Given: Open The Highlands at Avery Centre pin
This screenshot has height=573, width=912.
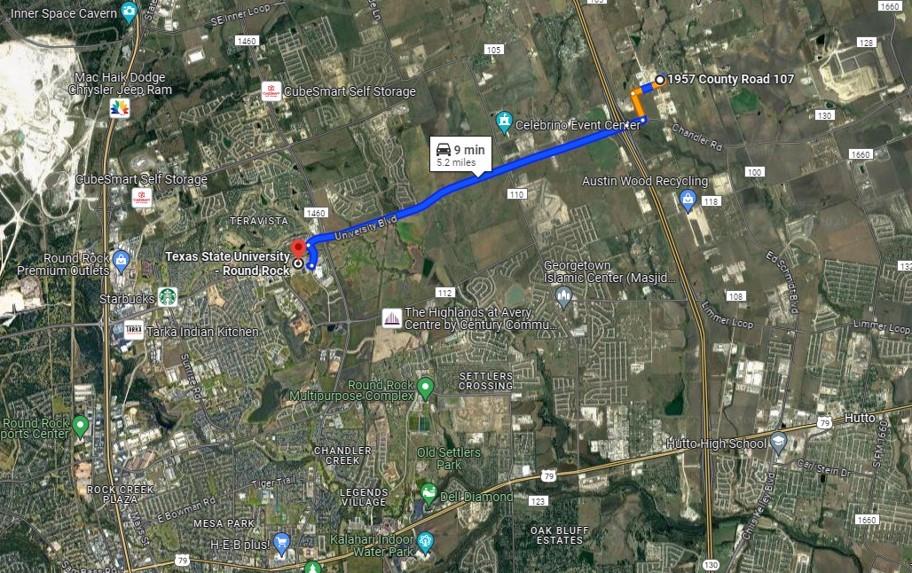Looking at the screenshot, I should click(392, 318).
